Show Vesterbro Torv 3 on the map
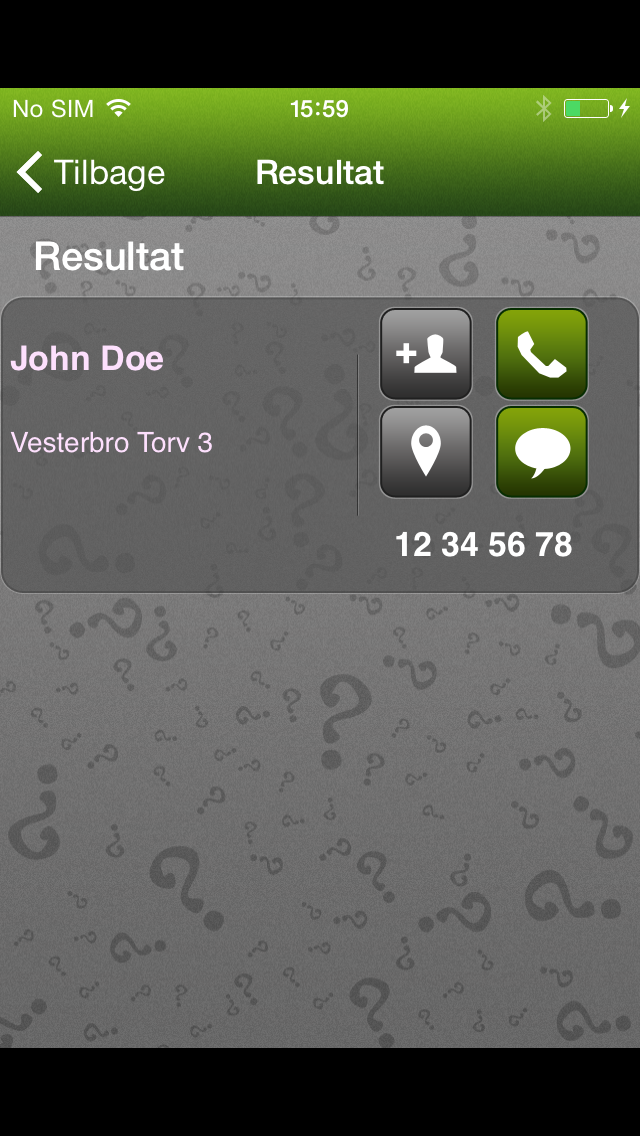Viewport: 640px width, 1136px height. tap(426, 452)
